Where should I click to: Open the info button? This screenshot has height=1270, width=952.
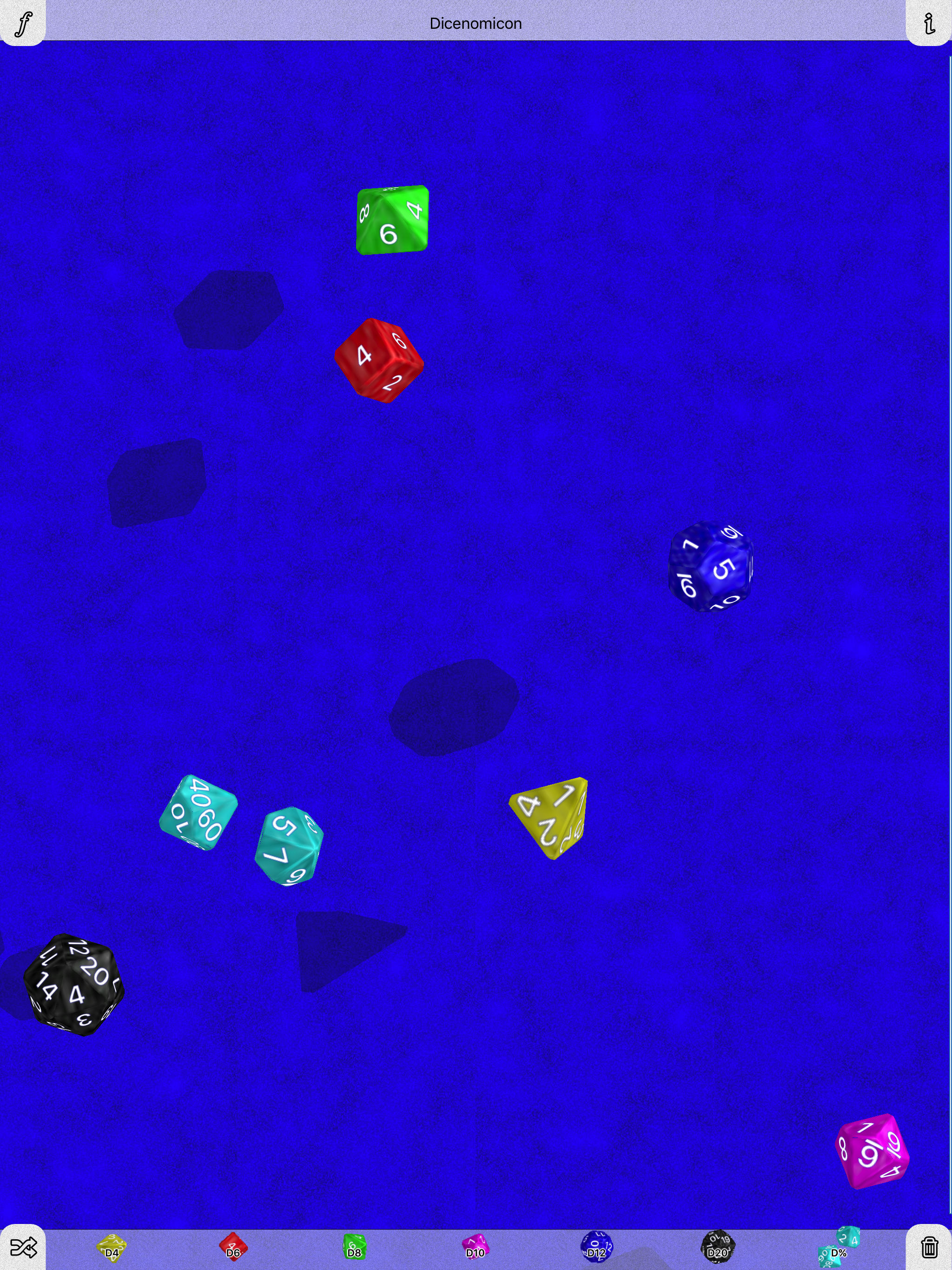929,24
